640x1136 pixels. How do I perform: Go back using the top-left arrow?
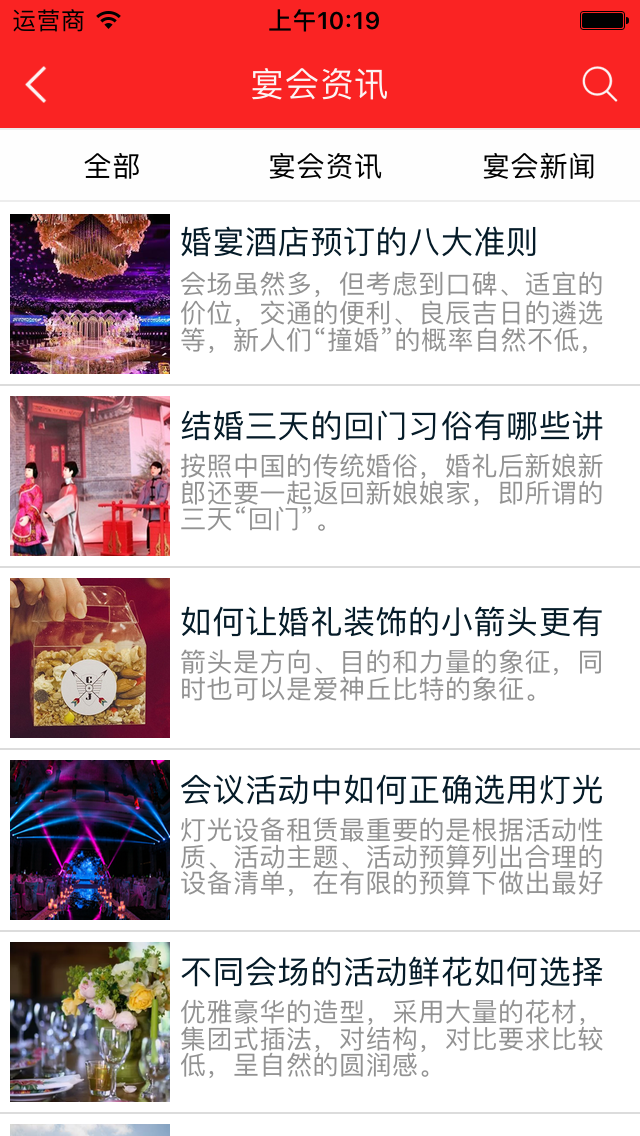[x=36, y=85]
